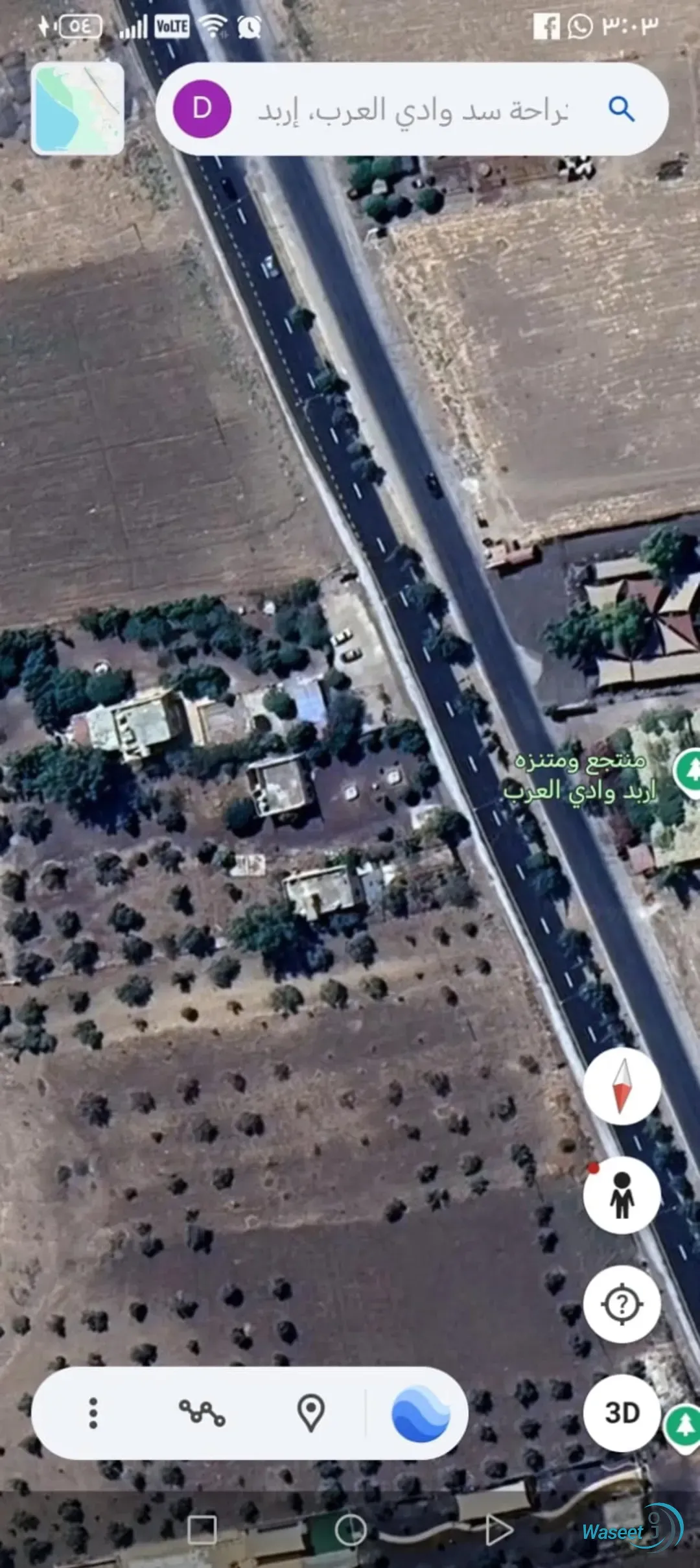Reset orientation with the compass button

(622, 1086)
